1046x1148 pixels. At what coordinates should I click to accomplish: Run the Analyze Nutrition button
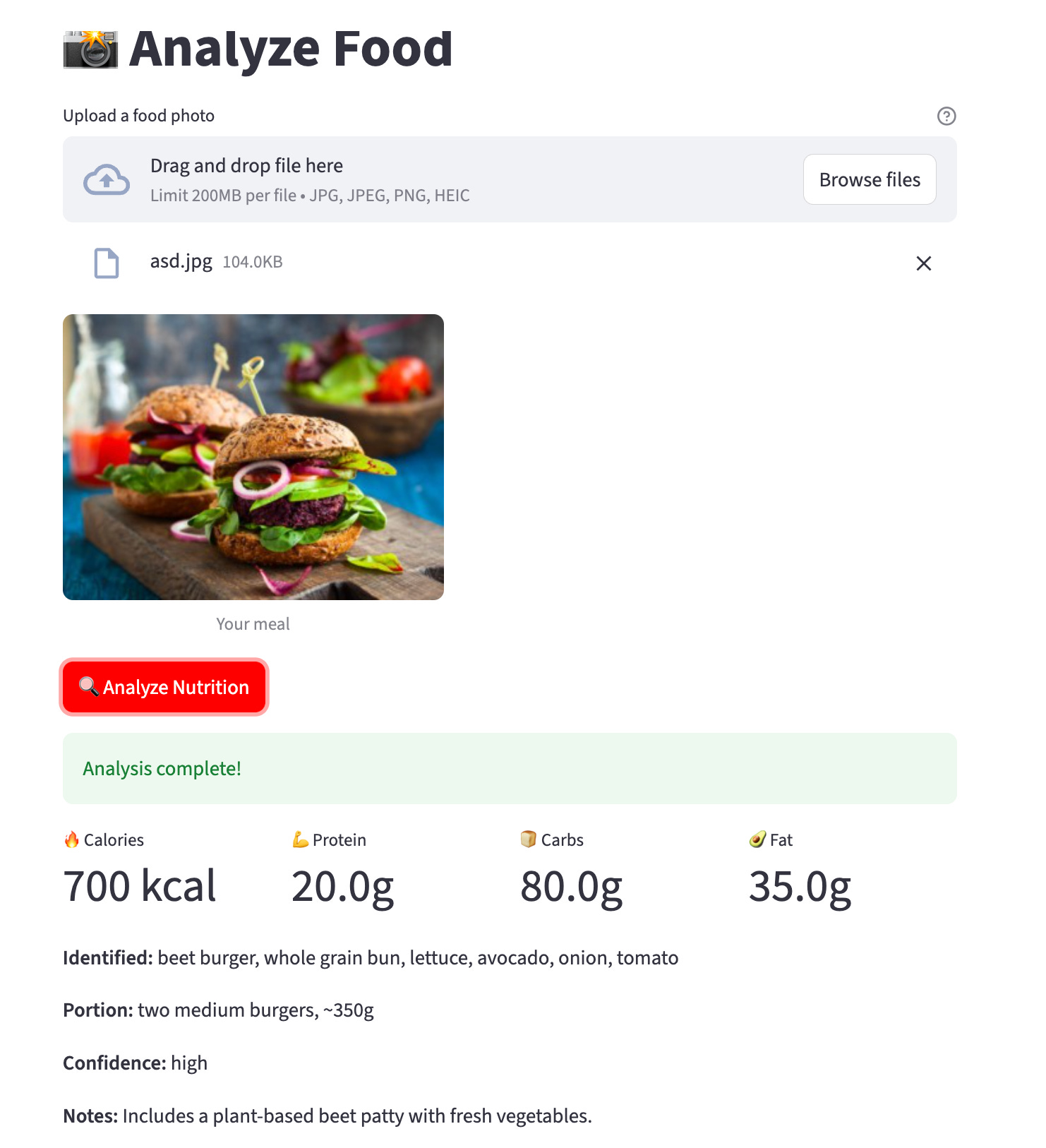click(164, 687)
